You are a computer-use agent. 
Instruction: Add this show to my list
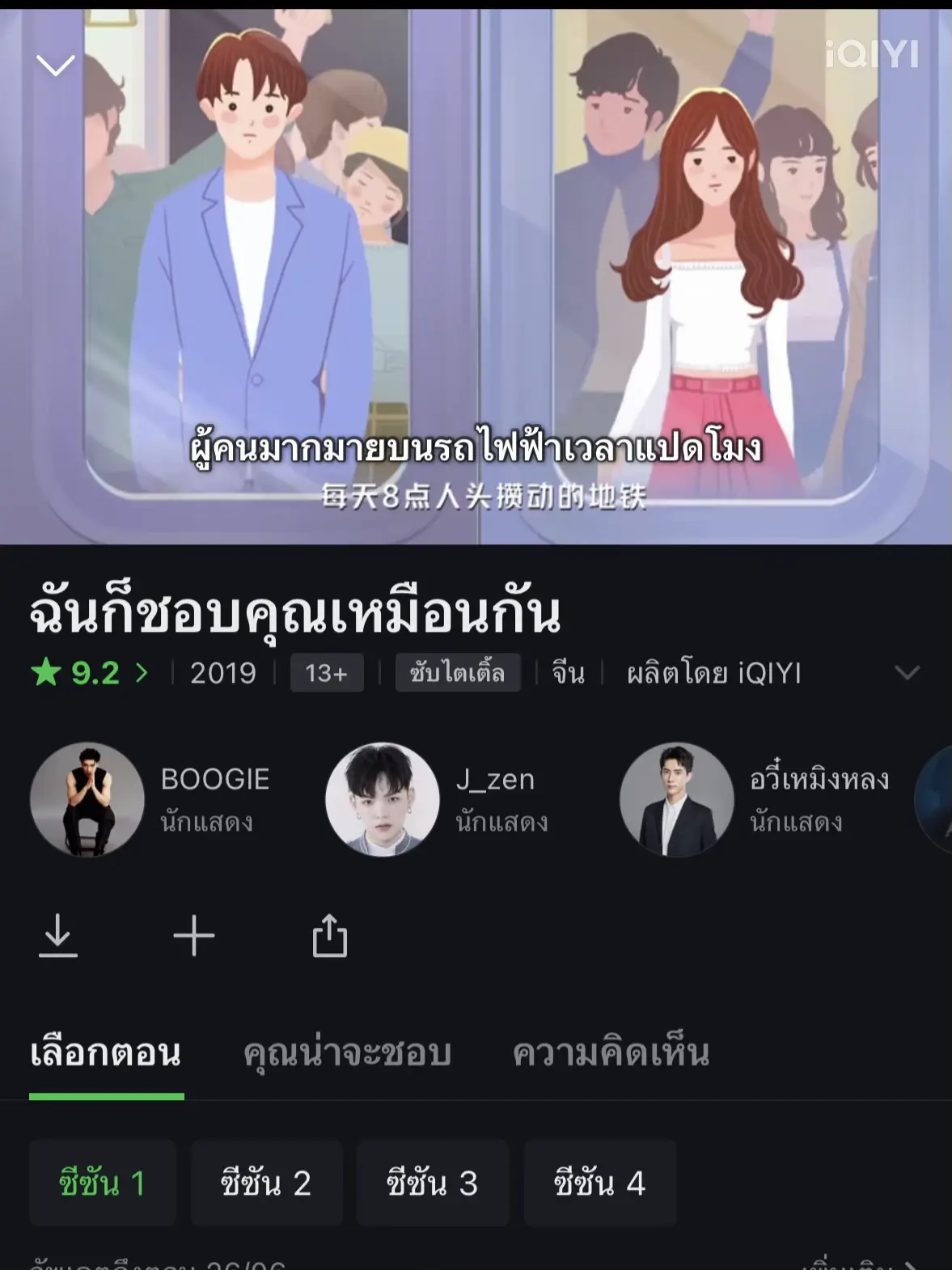(194, 936)
